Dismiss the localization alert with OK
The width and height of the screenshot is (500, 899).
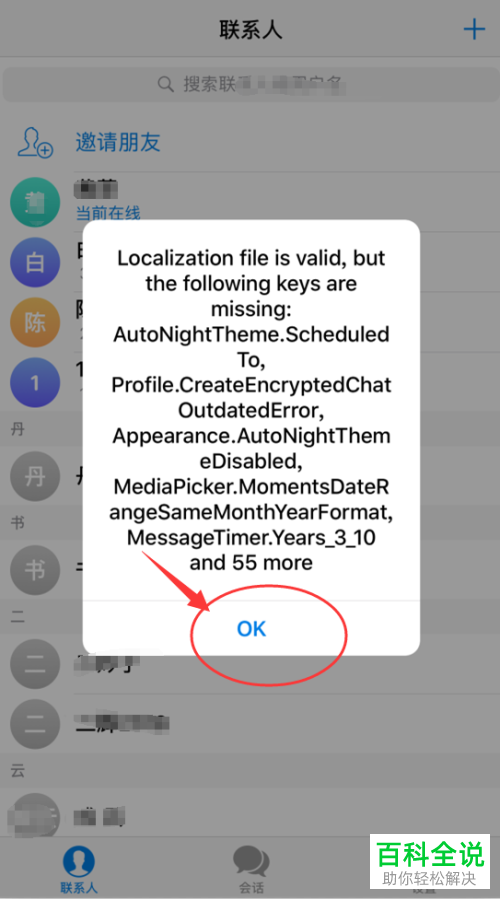point(251,628)
